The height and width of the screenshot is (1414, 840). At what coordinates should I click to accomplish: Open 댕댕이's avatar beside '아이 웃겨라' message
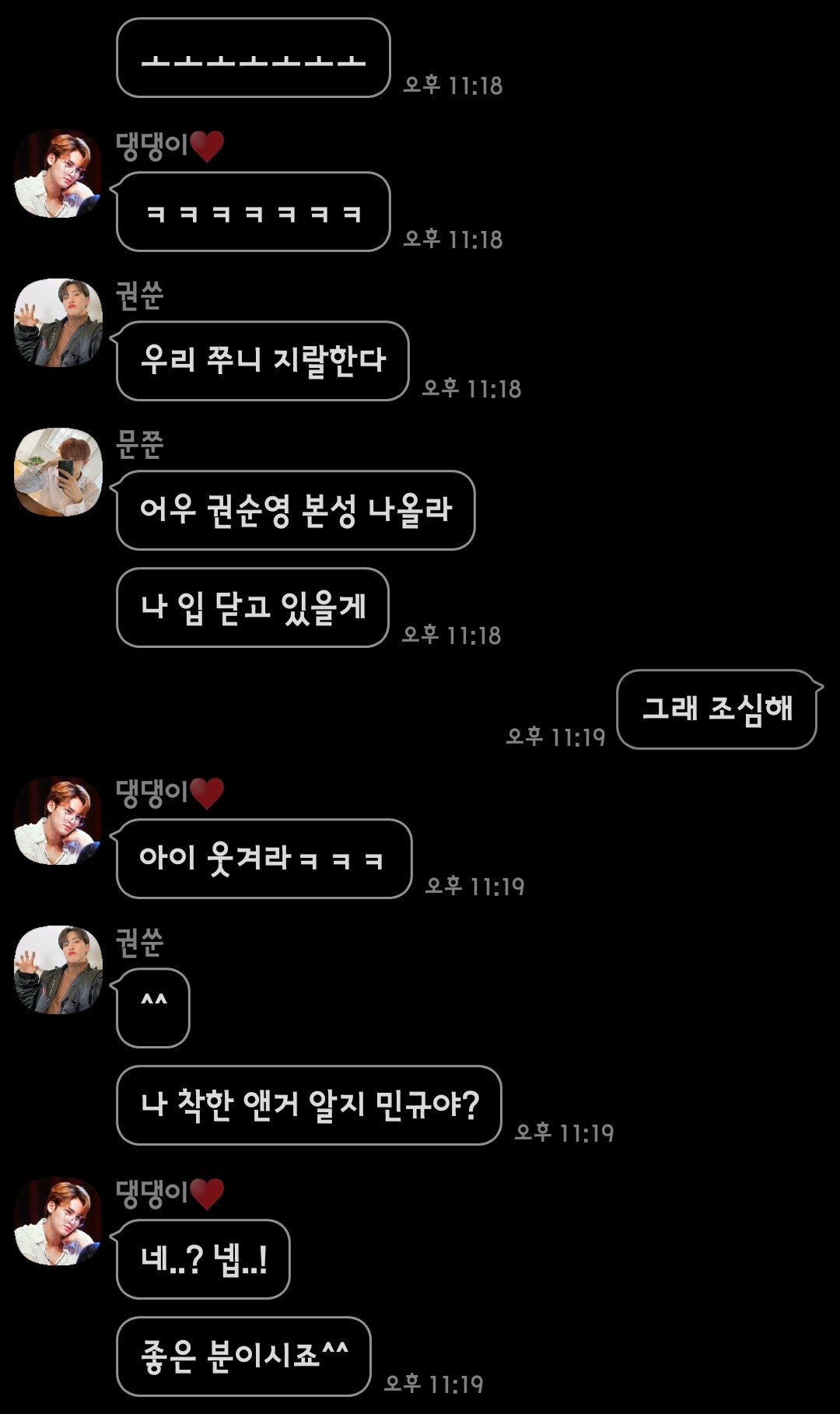58,821
